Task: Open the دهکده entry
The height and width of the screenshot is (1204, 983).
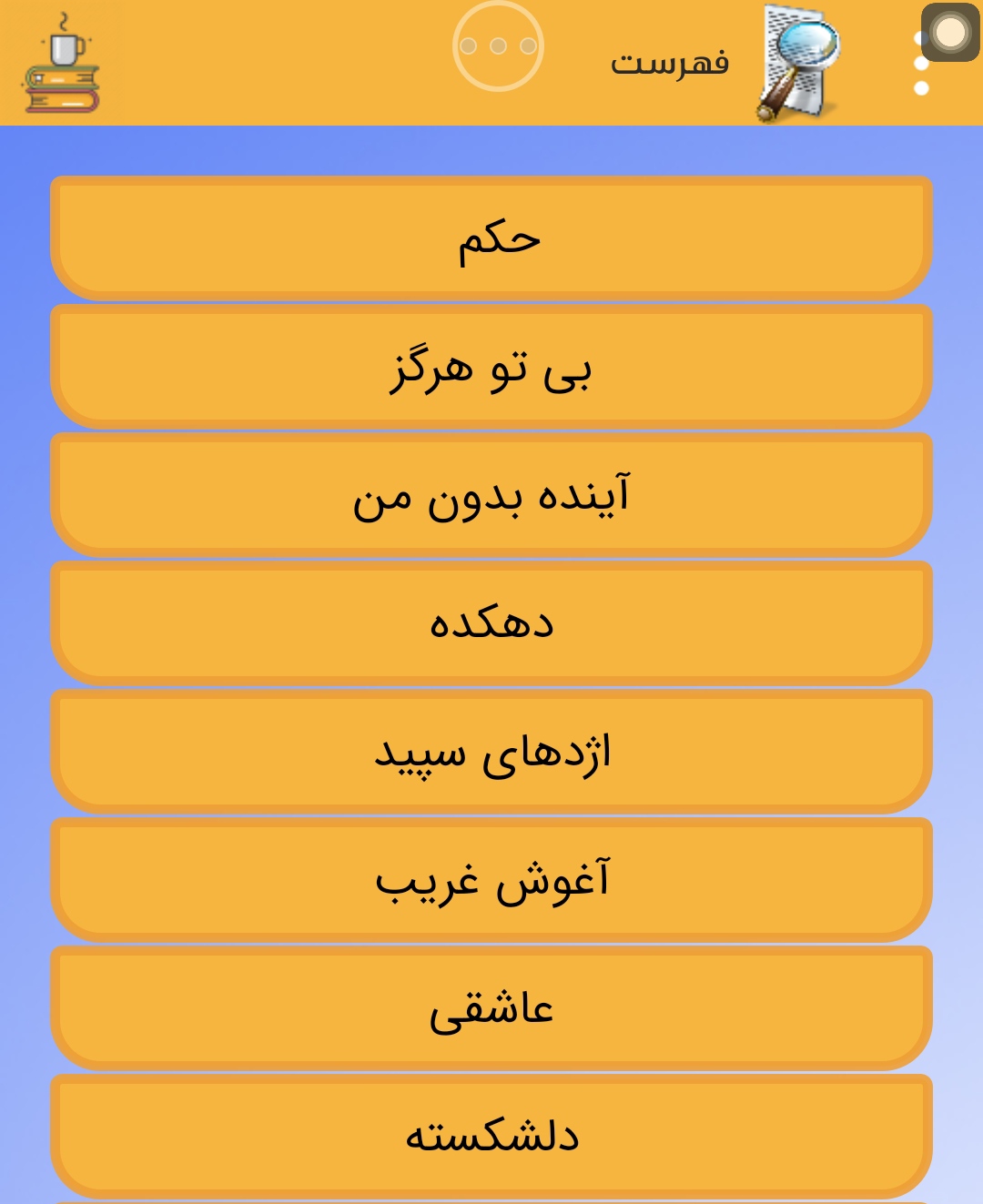Action: [491, 623]
